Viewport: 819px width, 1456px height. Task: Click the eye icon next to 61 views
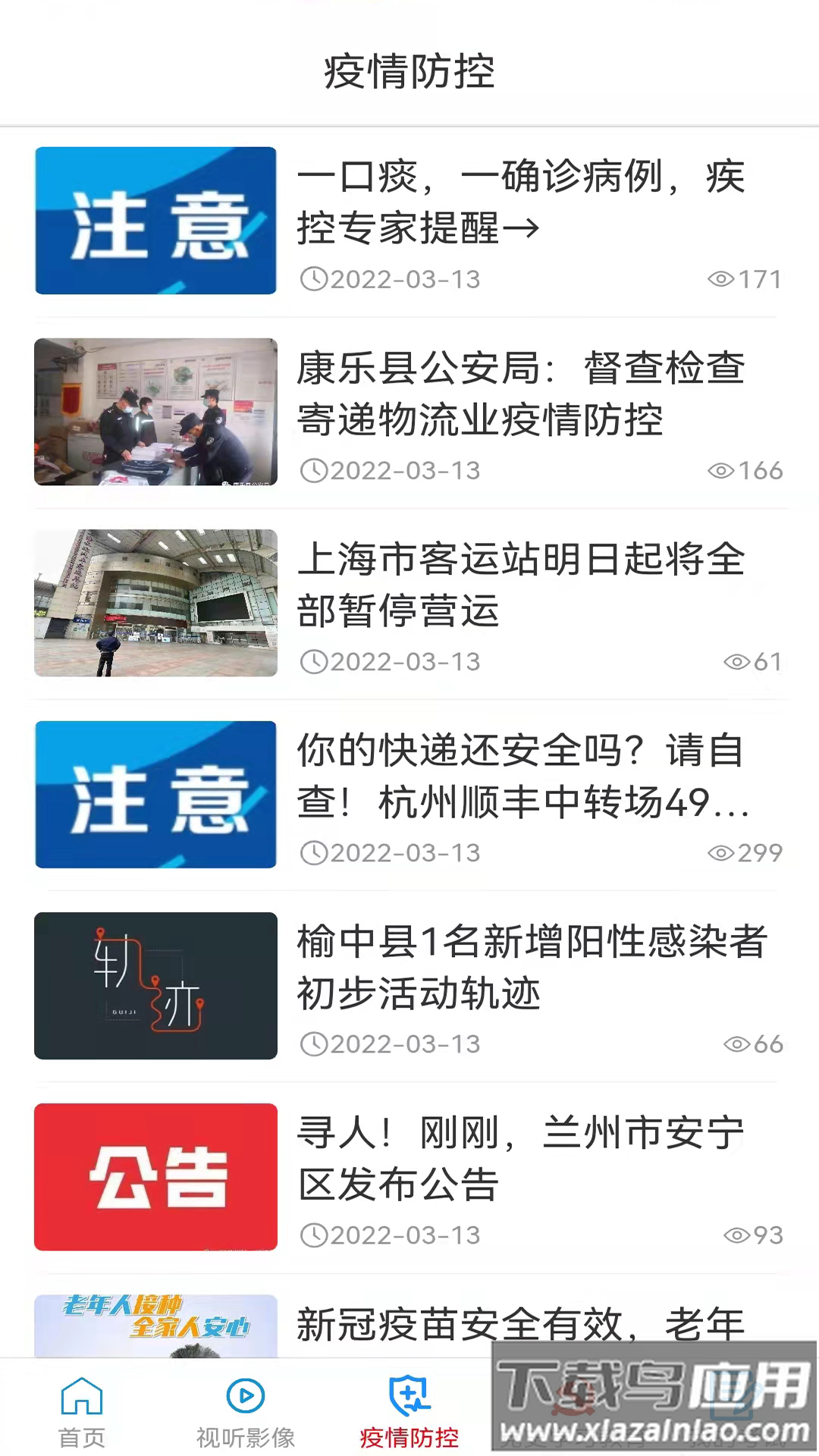737,661
